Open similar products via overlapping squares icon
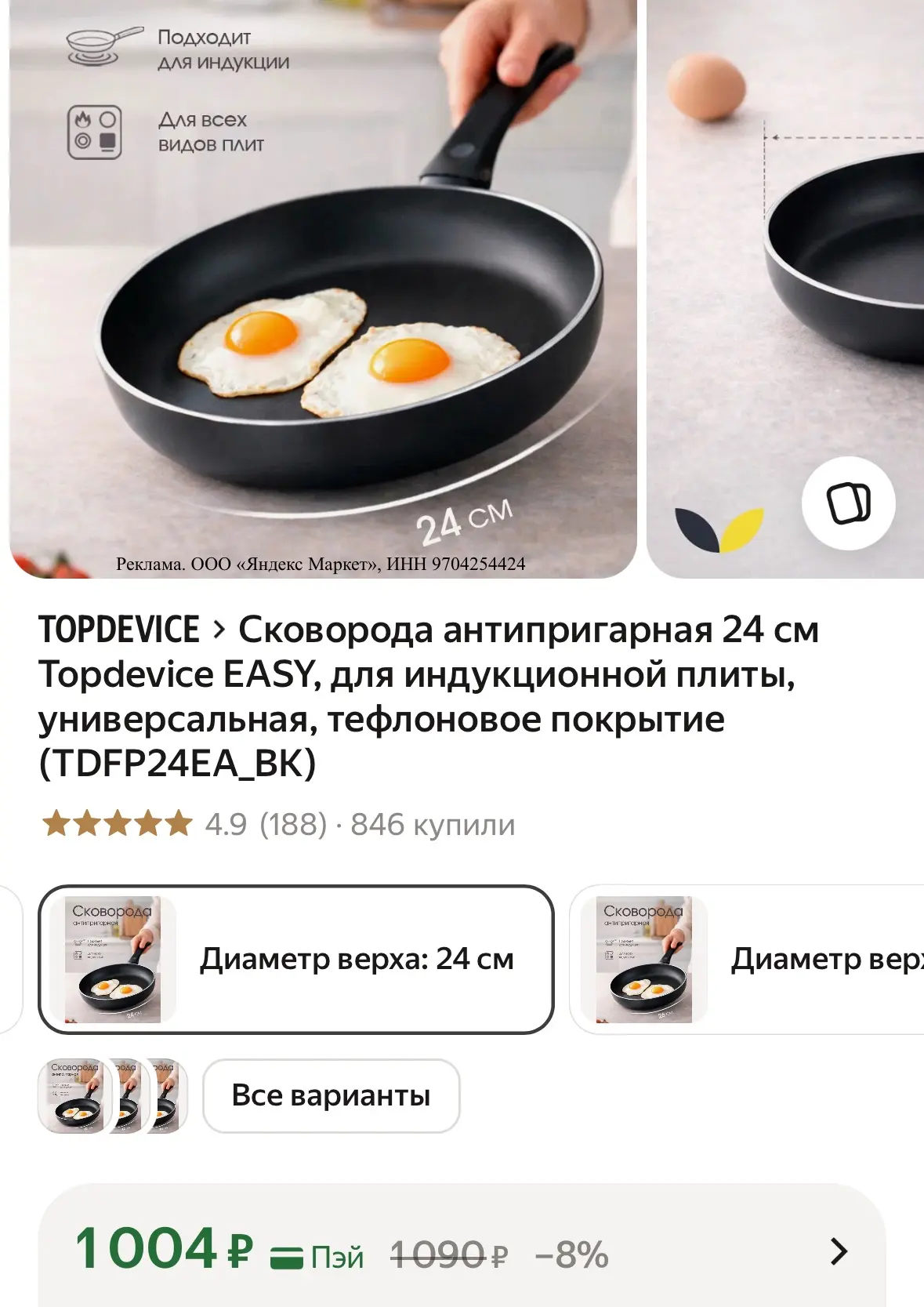Image resolution: width=924 pixels, height=1307 pixels. [849, 503]
